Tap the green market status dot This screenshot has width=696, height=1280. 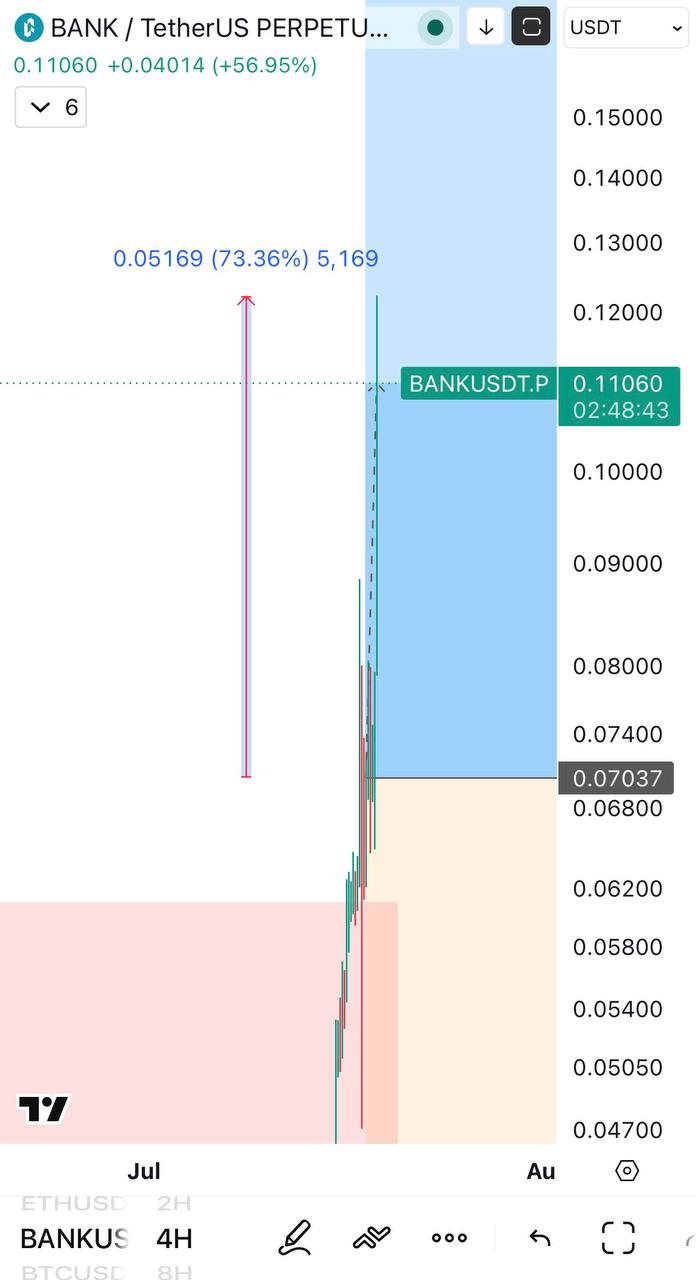coord(435,28)
